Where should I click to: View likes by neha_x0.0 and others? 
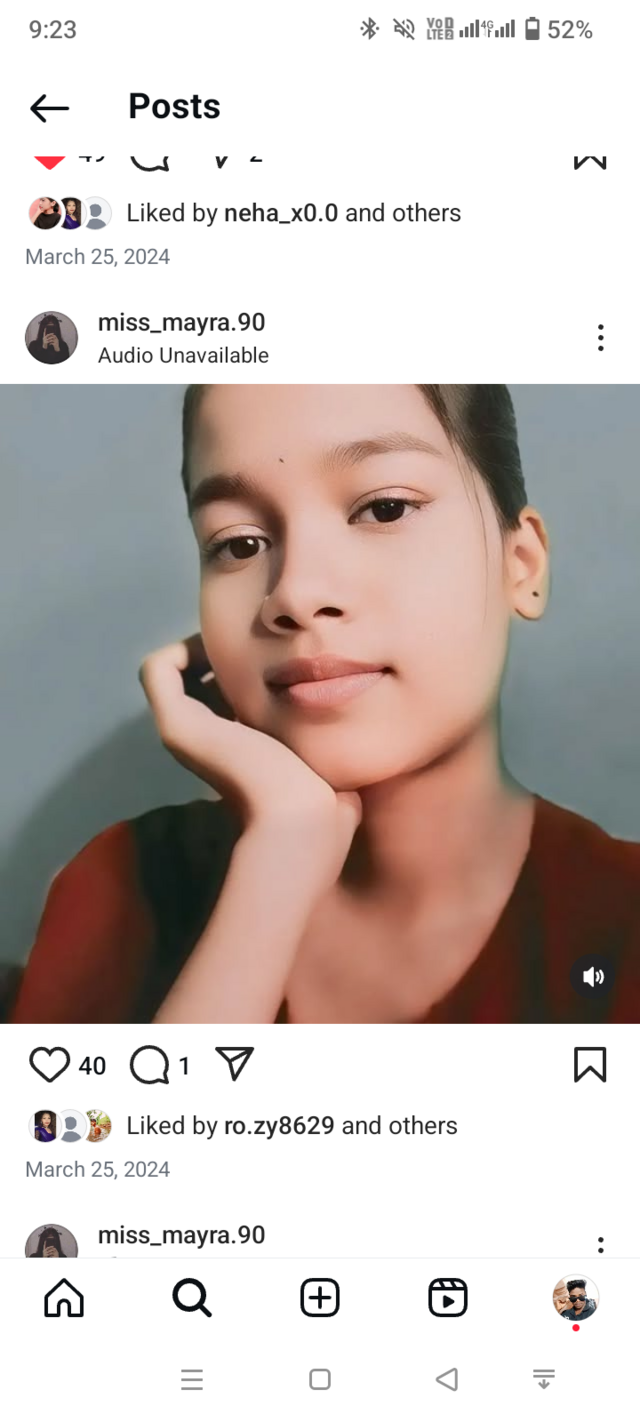293,213
